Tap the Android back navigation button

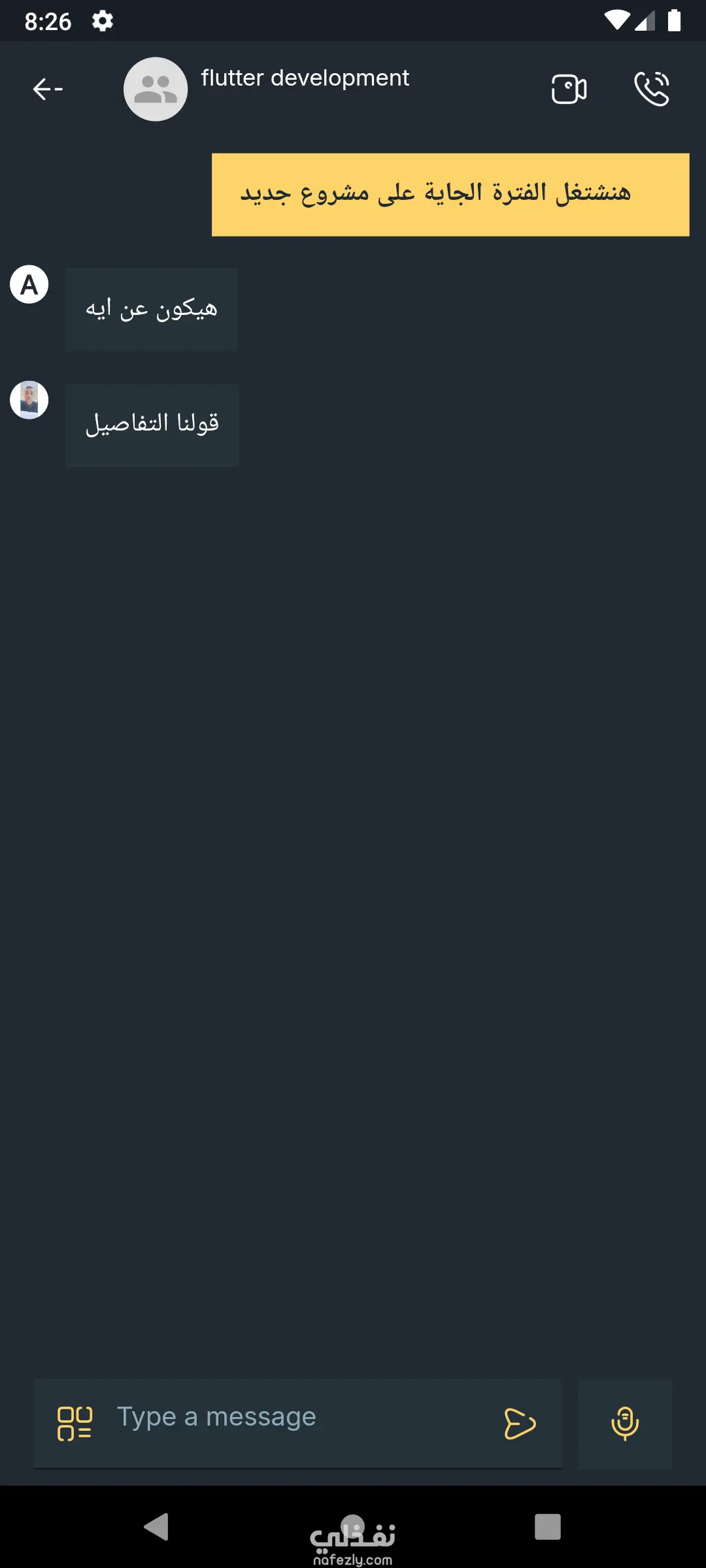click(x=157, y=1527)
